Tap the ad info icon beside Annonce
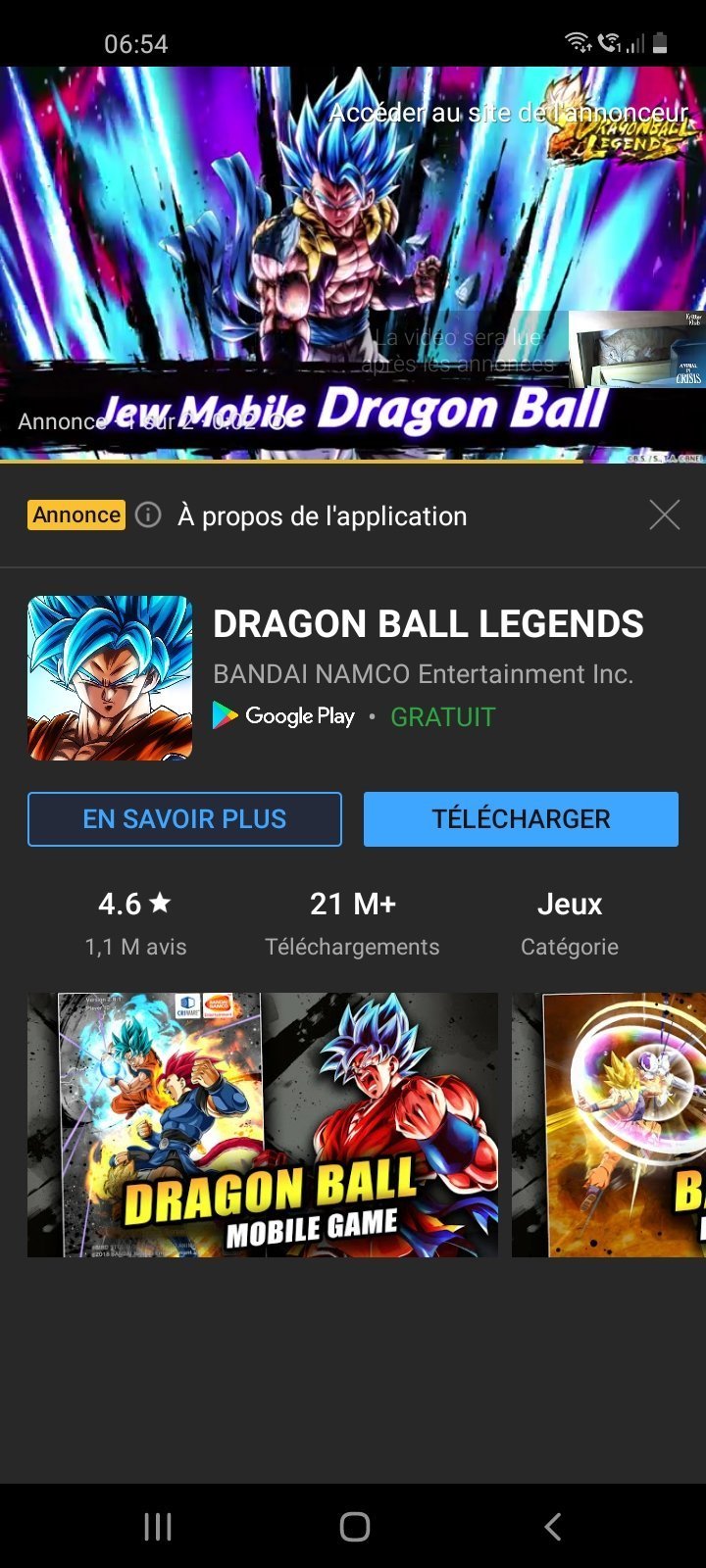706x1568 pixels. click(148, 514)
